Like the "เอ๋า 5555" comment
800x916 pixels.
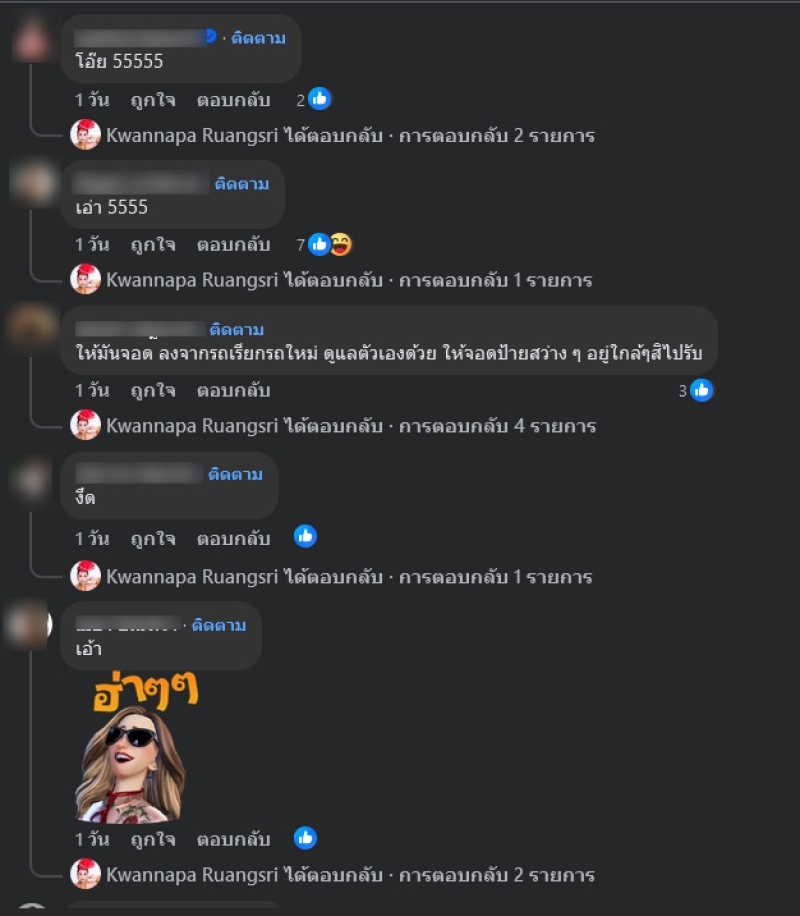point(153,244)
